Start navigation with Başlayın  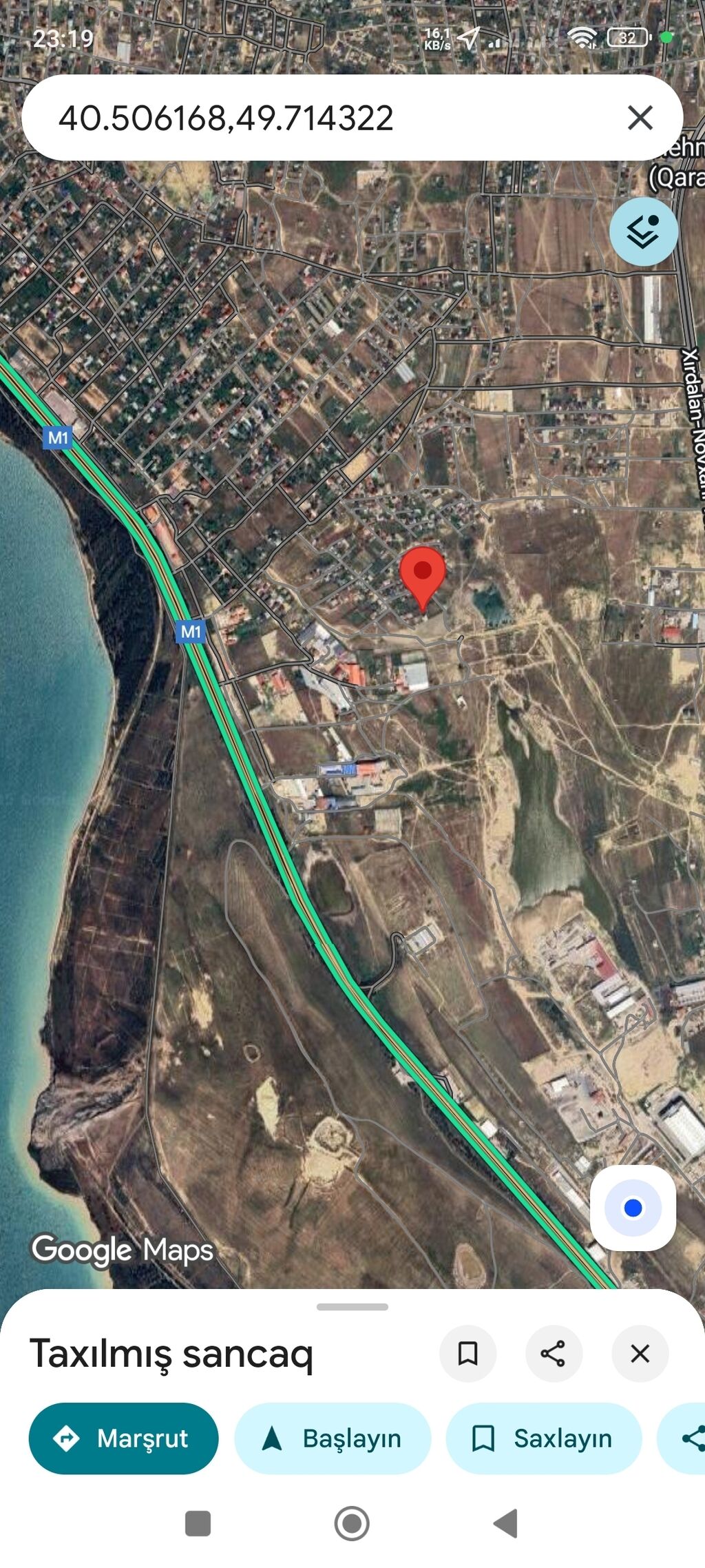point(333,1438)
